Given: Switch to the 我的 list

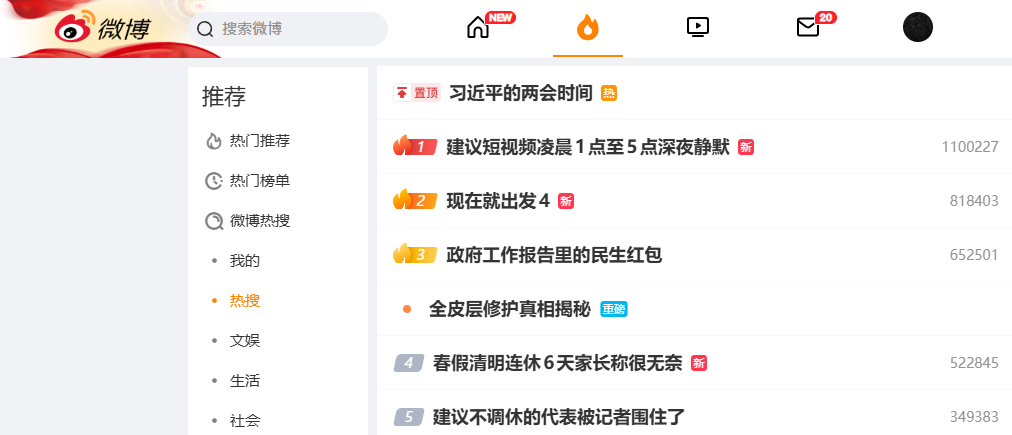Looking at the screenshot, I should [245, 261].
